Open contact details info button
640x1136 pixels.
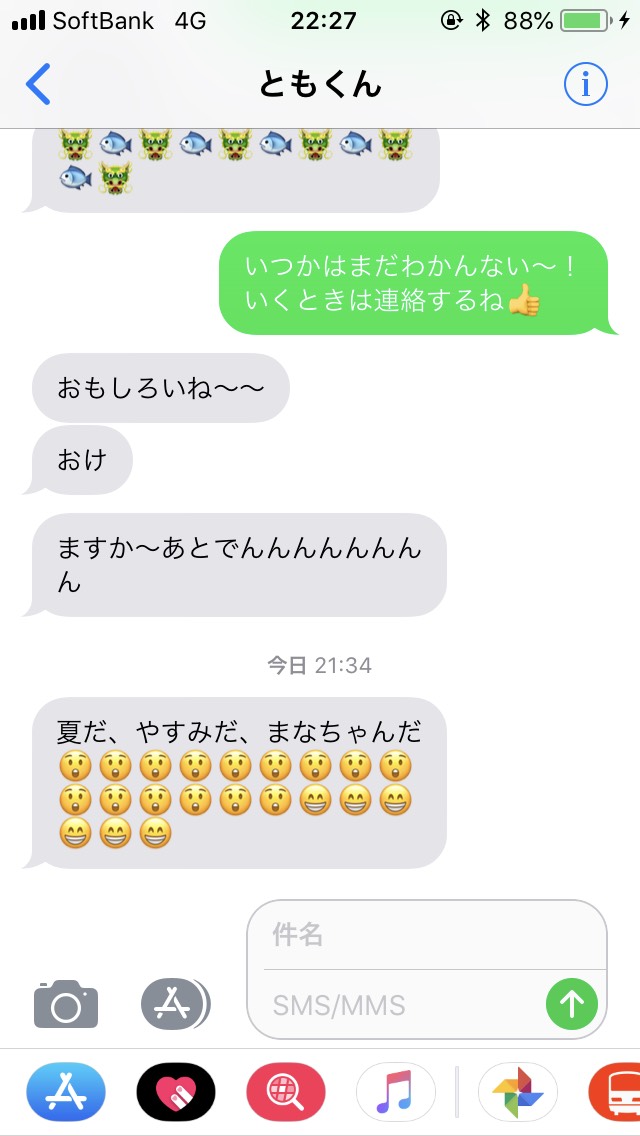click(585, 85)
